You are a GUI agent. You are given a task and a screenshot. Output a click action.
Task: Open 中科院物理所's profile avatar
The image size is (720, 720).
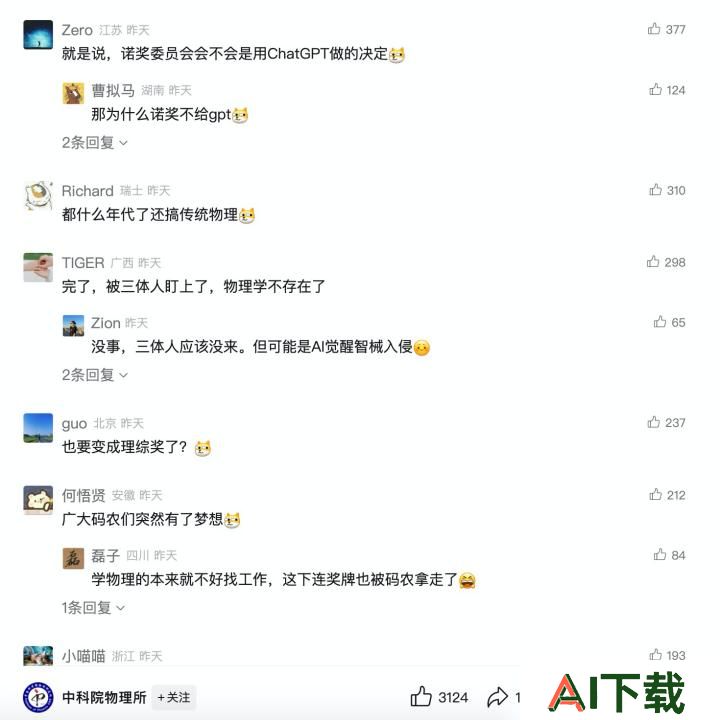pos(38,696)
